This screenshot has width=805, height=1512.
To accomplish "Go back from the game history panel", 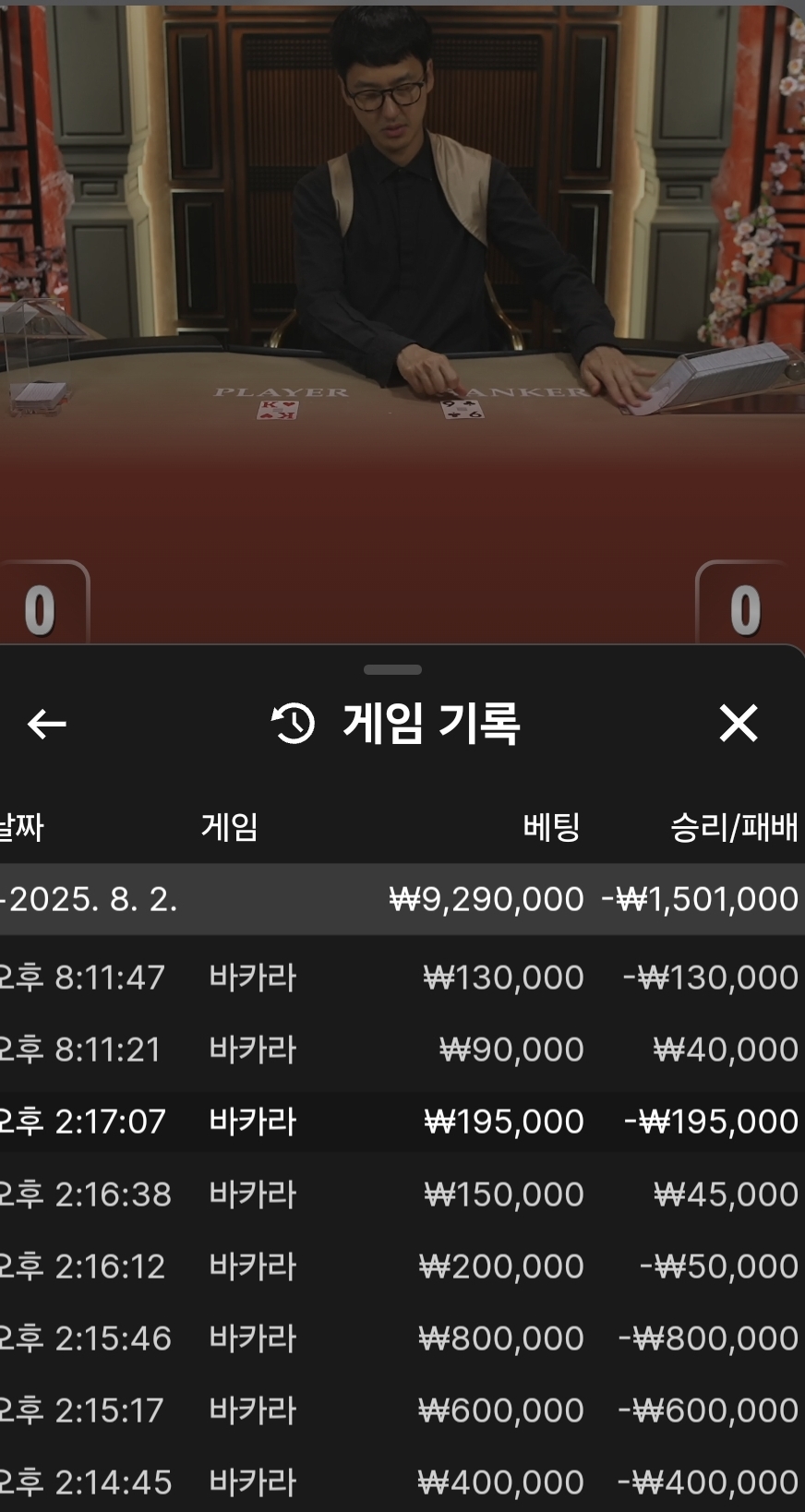I will (x=46, y=724).
